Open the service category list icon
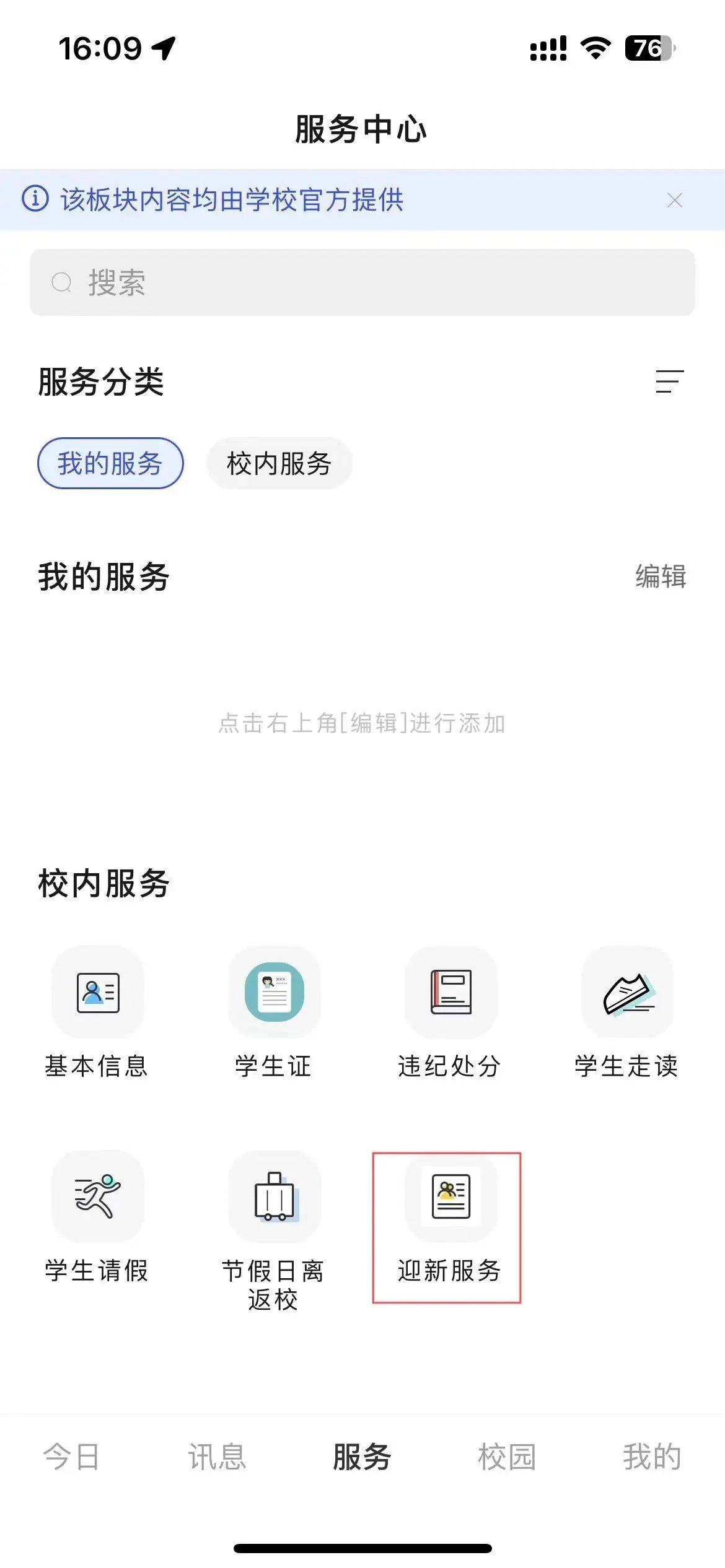This screenshot has width=725, height=1568. coord(669,381)
